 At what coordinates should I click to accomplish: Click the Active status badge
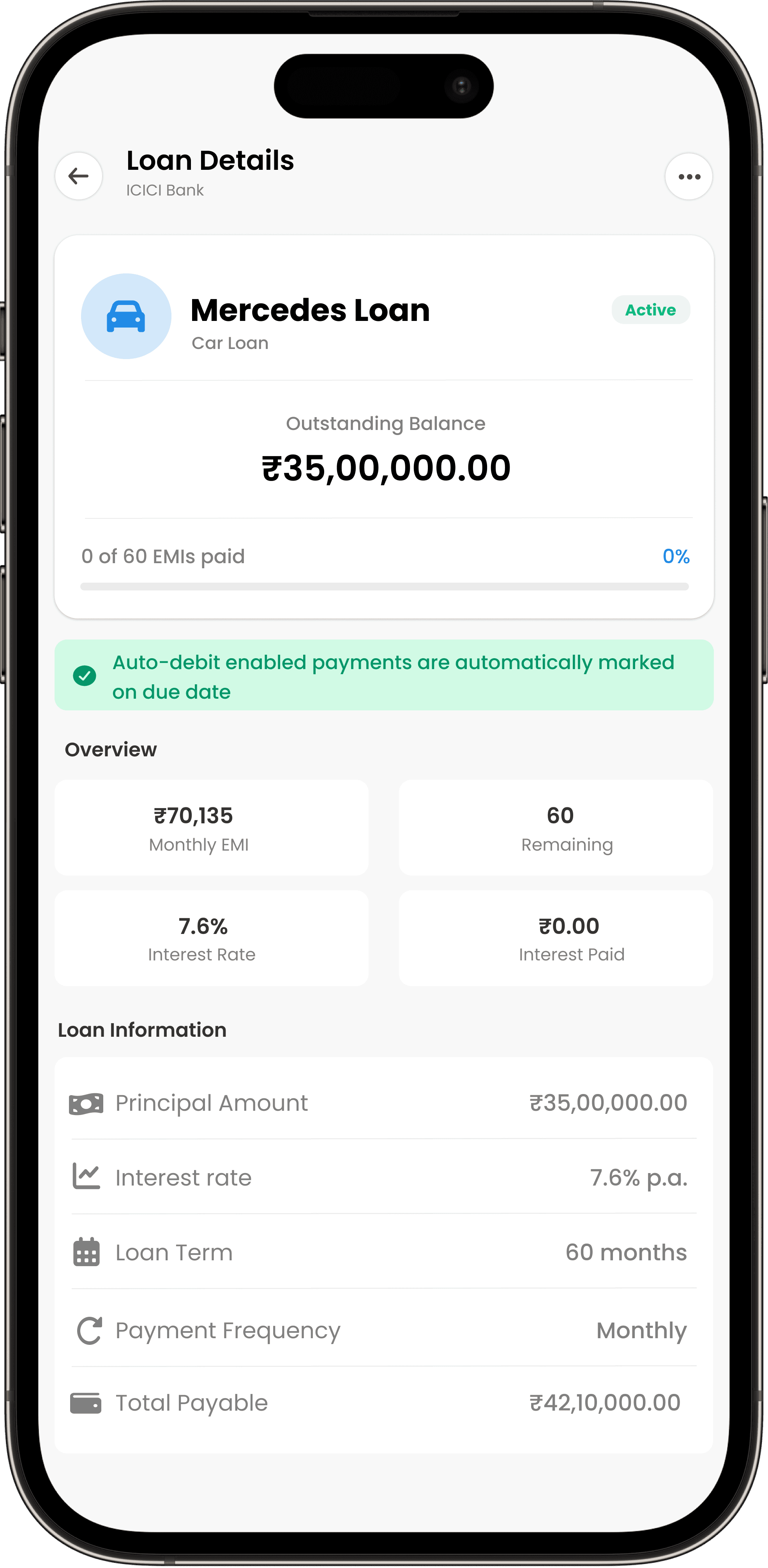pos(650,310)
